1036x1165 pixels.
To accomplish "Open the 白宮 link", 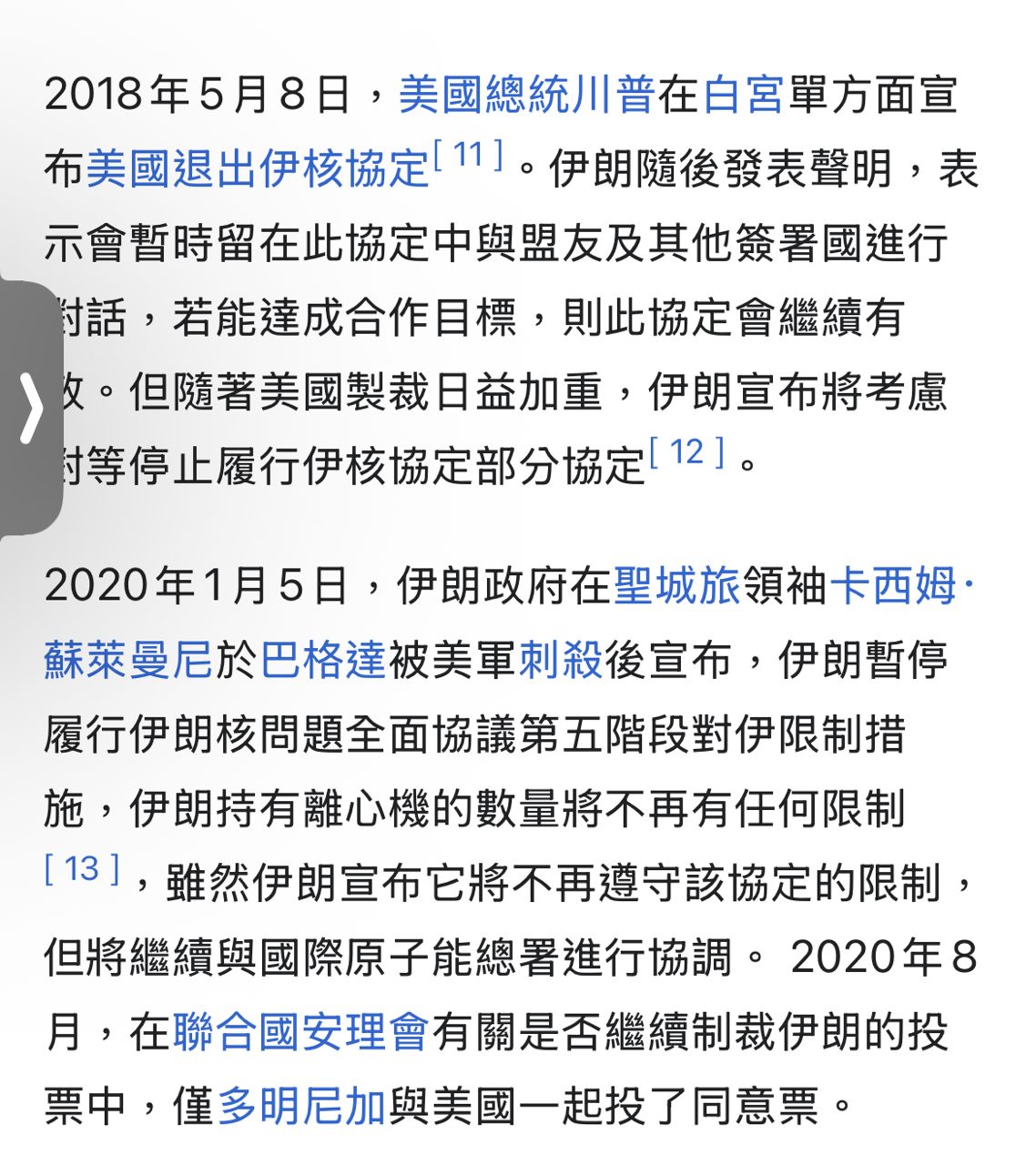I will pos(743,95).
